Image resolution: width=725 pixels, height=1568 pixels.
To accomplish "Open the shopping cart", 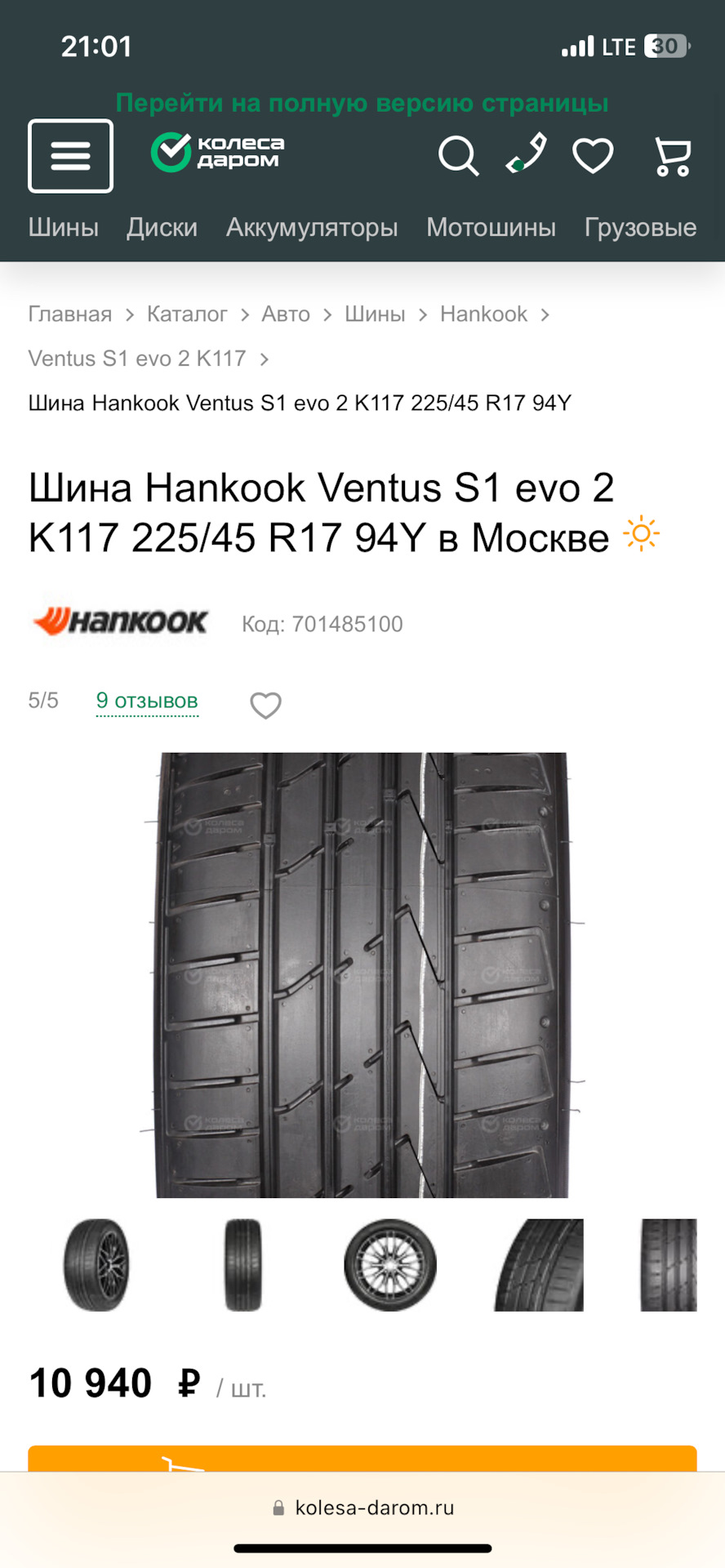I will 673,157.
